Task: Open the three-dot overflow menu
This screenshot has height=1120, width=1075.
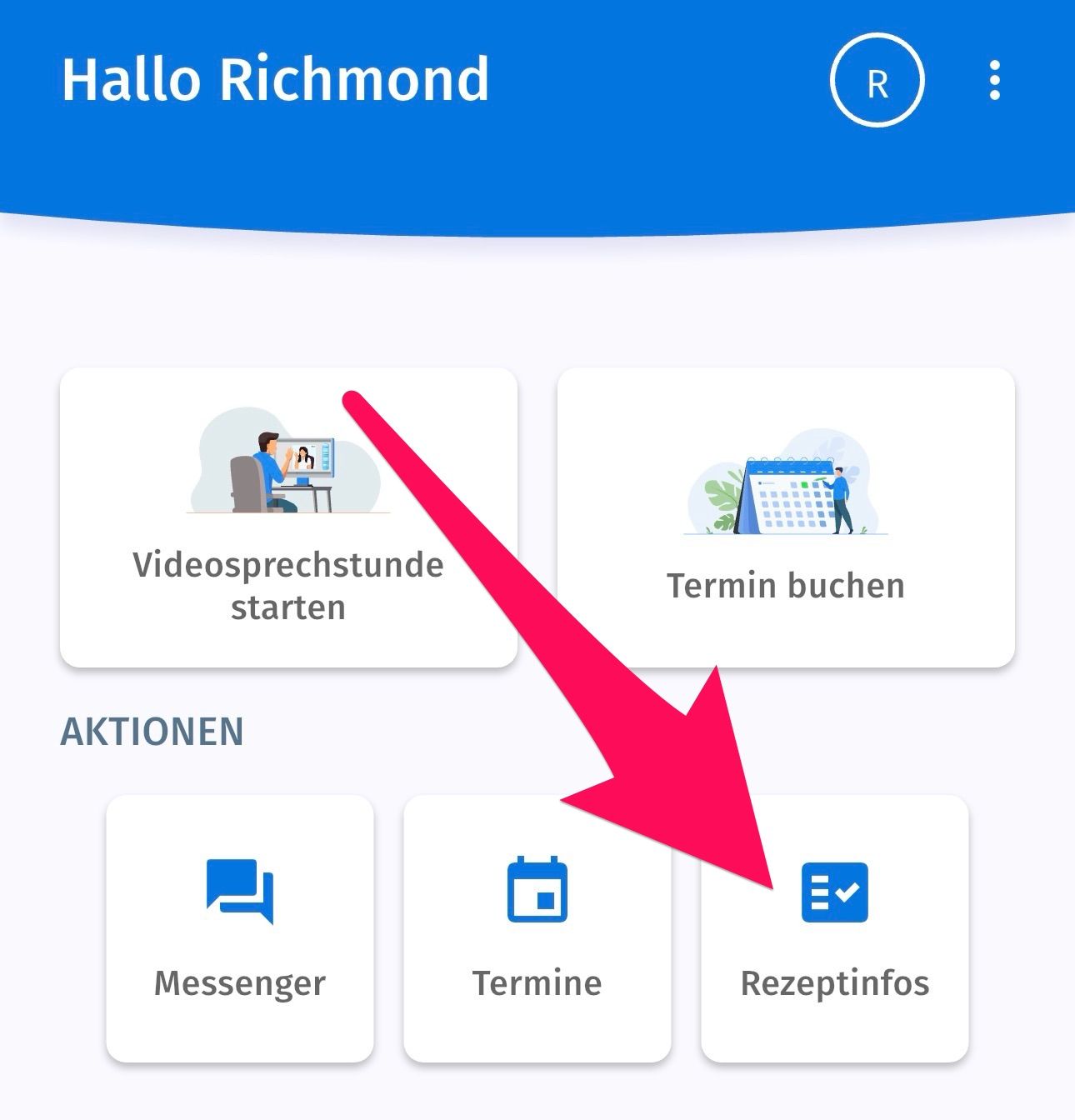Action: click(x=994, y=81)
